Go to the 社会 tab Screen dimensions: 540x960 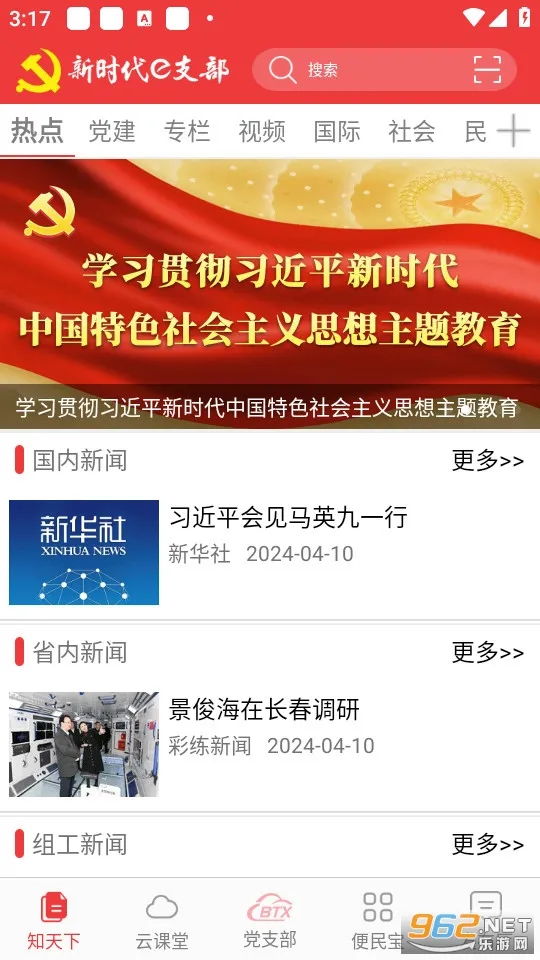pyautogui.click(x=411, y=131)
